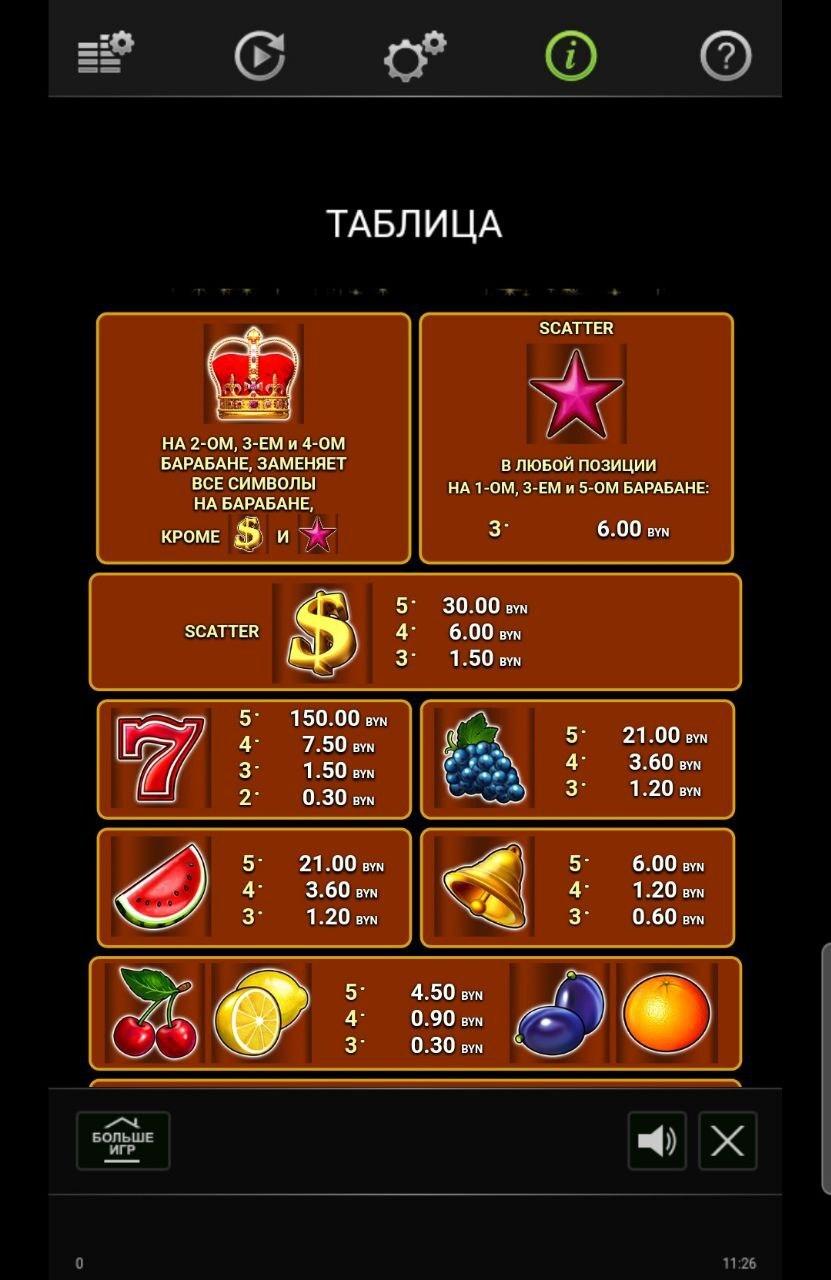Tap the paytable info icon
Image resolution: width=831 pixels, height=1280 pixels.
coord(570,56)
